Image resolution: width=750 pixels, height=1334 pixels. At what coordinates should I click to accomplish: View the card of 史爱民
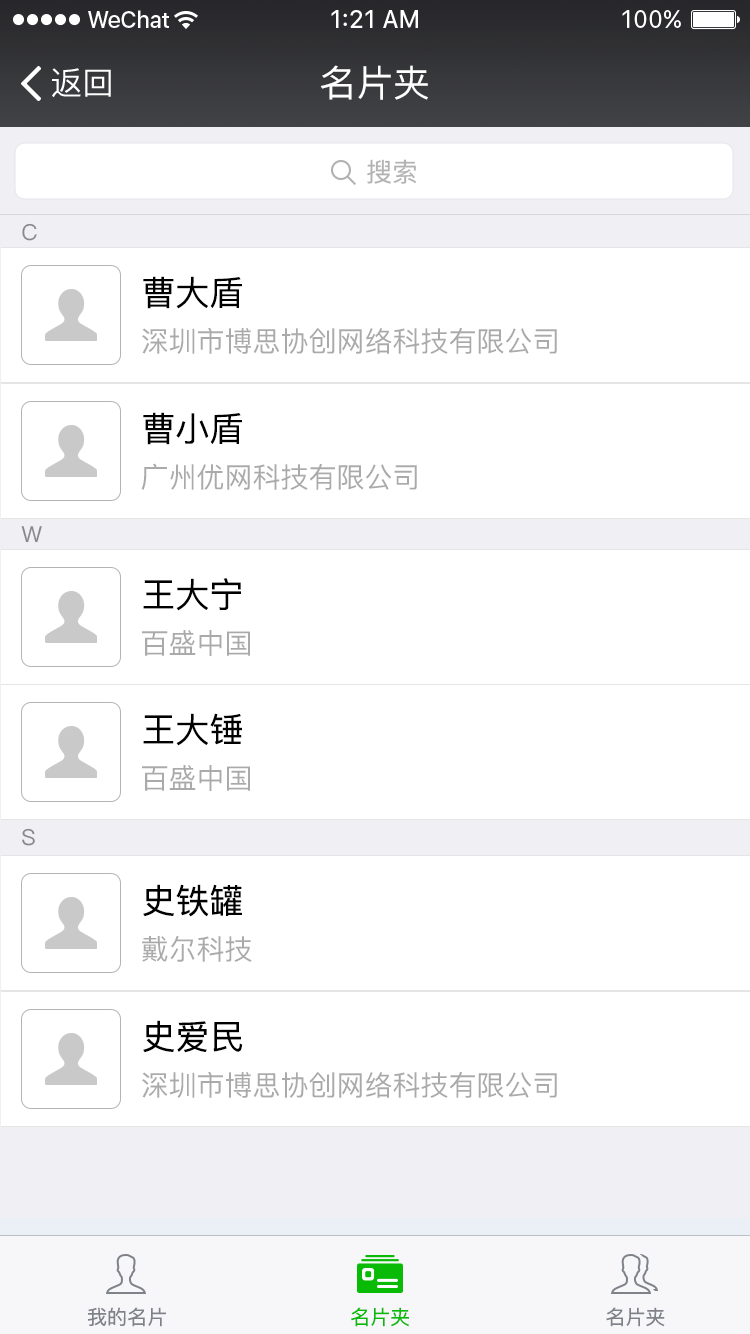click(375, 1059)
